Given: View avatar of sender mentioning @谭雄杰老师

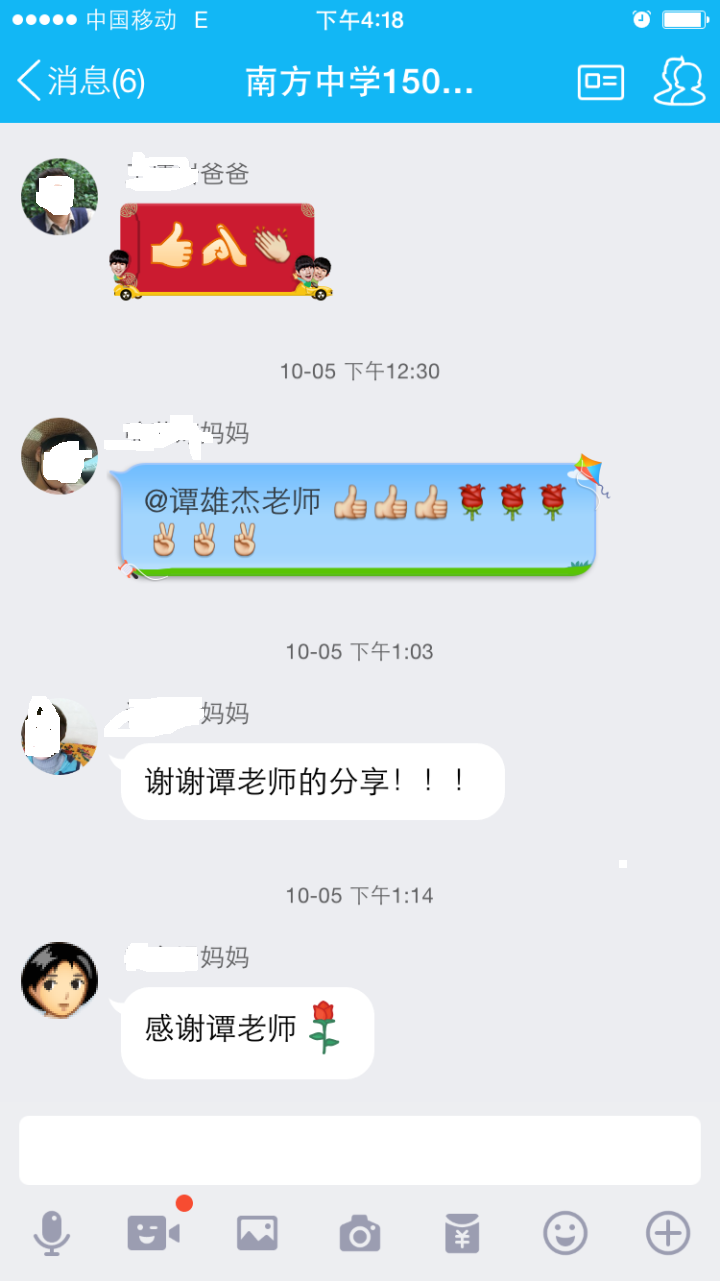Looking at the screenshot, I should [60, 456].
